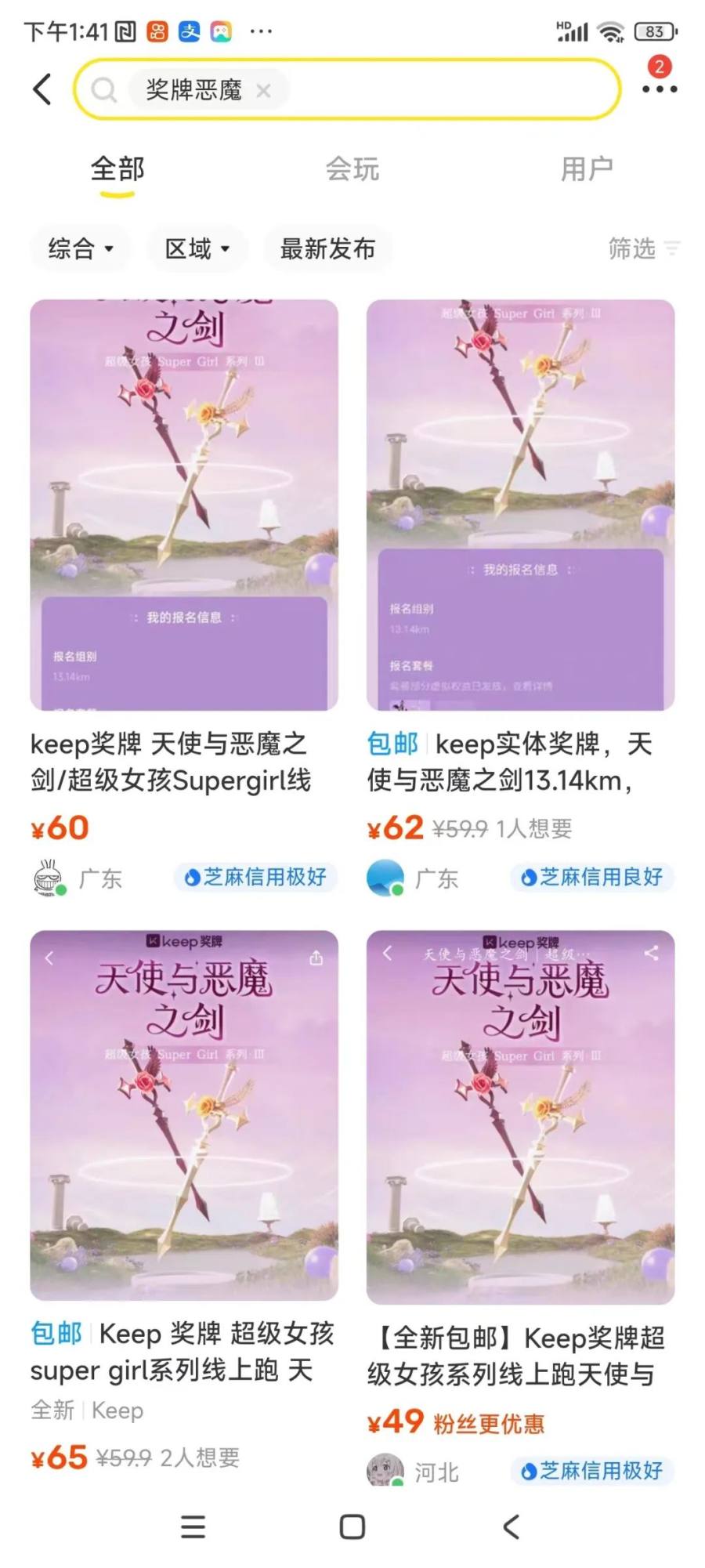Select the 全部 tab
This screenshot has width=705, height=1568.
(x=117, y=169)
